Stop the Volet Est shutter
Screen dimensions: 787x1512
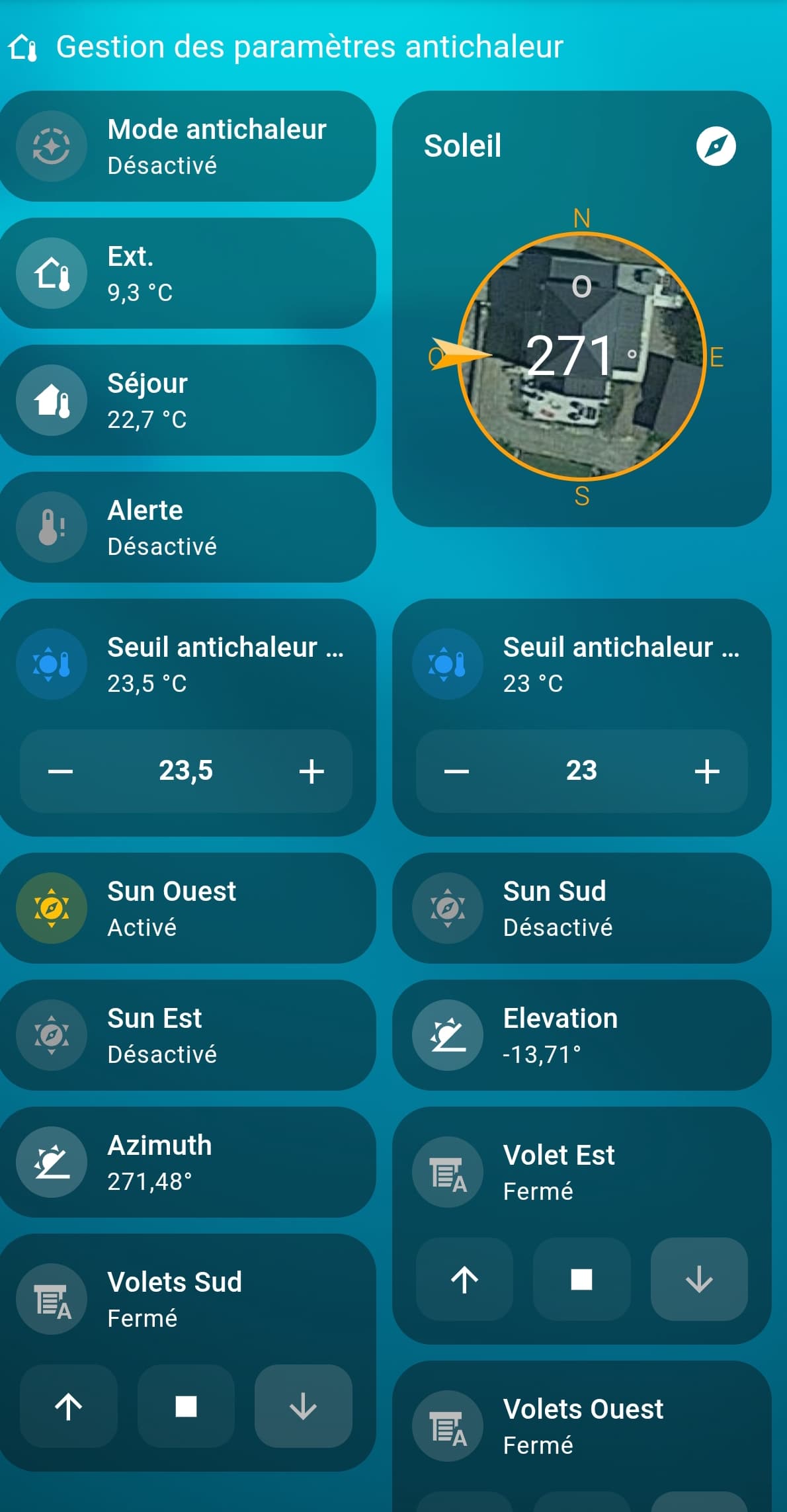581,1279
